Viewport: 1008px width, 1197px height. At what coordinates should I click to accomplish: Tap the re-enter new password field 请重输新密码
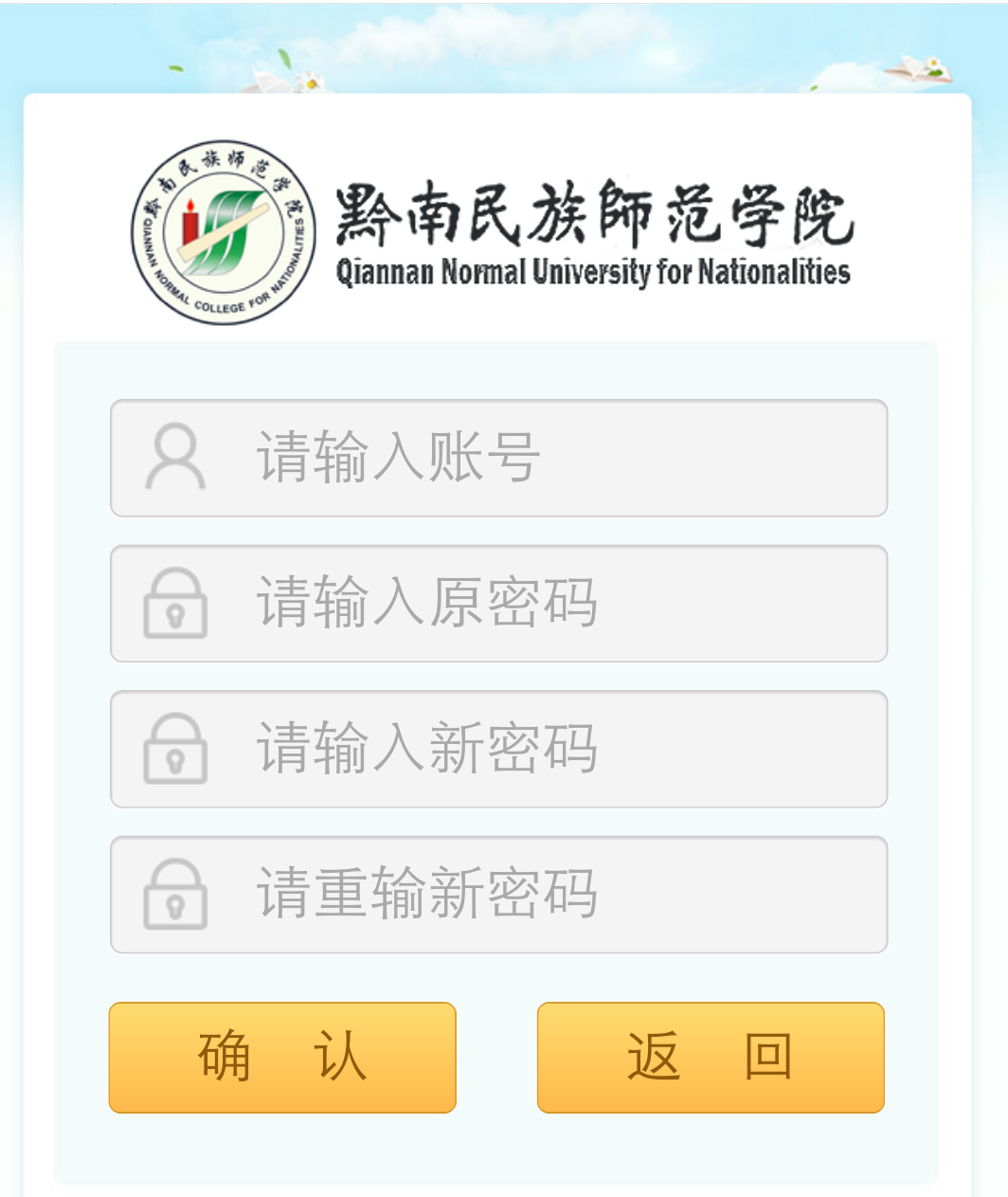498,895
